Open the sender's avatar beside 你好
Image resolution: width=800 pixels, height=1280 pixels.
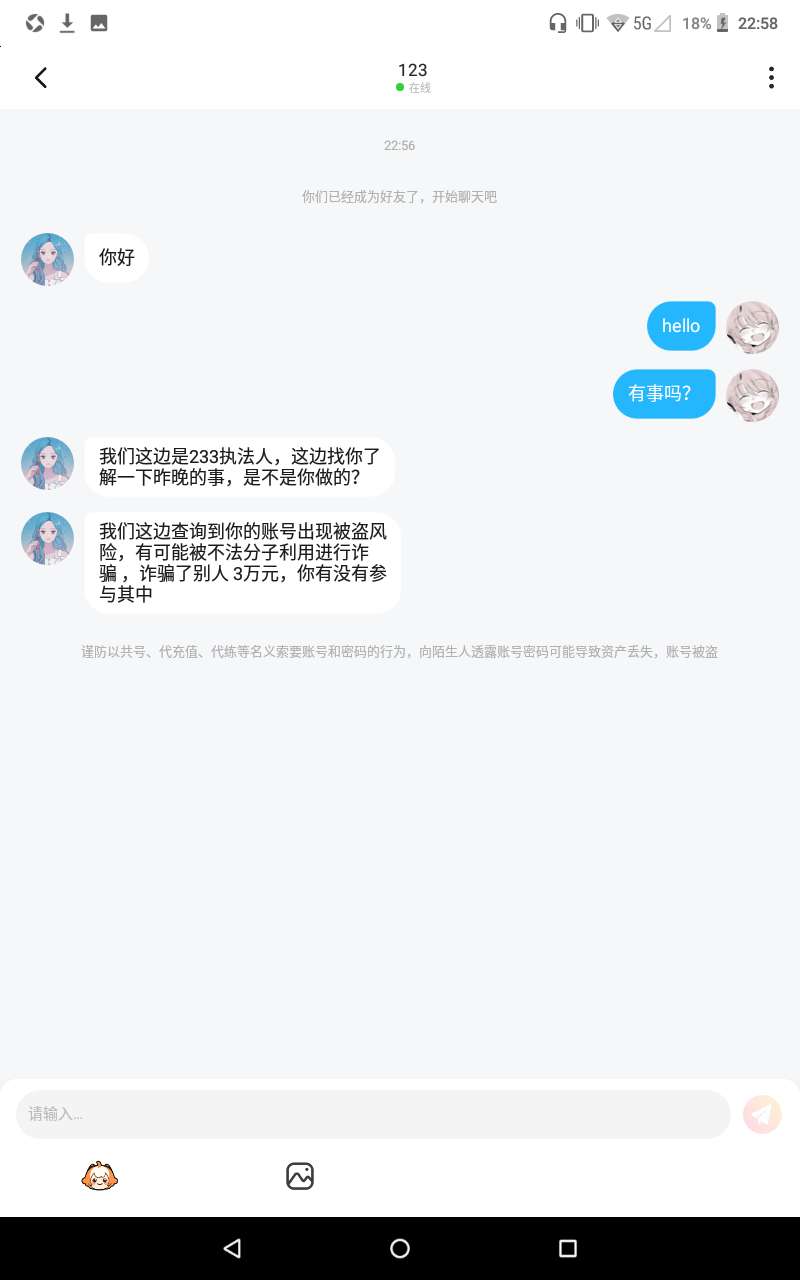(x=48, y=260)
